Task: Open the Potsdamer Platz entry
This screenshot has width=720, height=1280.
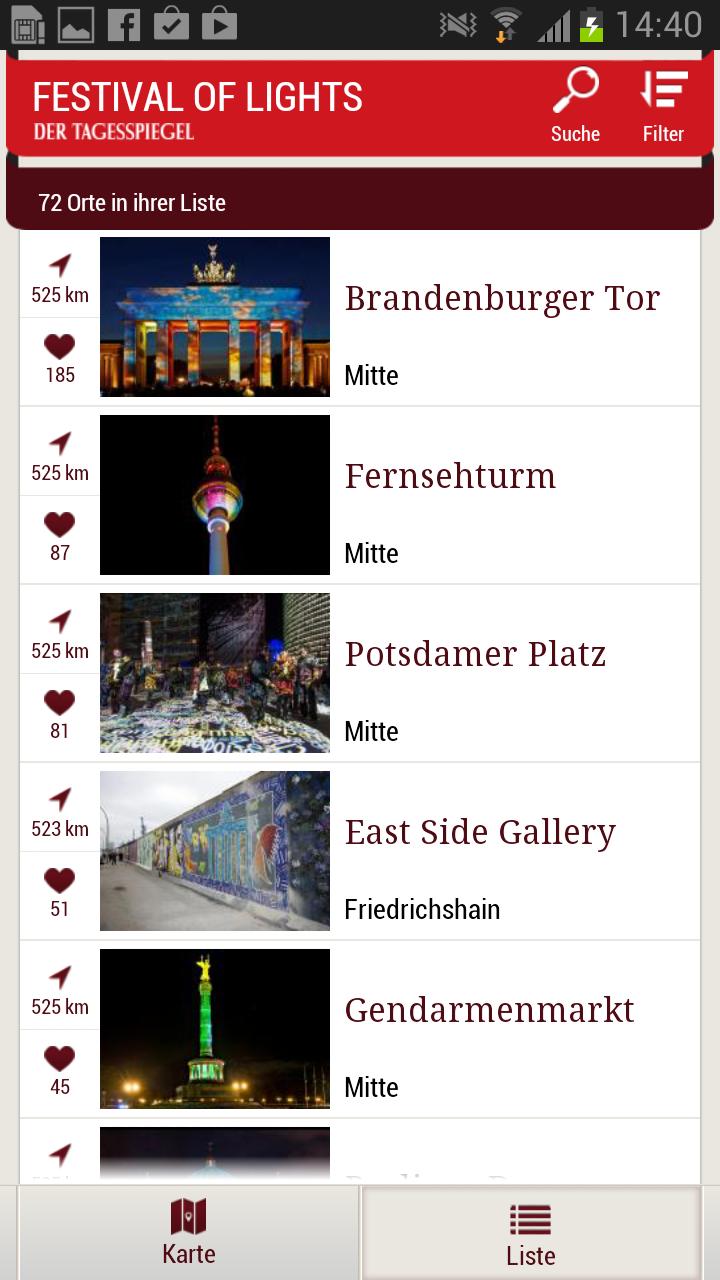Action: click(x=475, y=655)
